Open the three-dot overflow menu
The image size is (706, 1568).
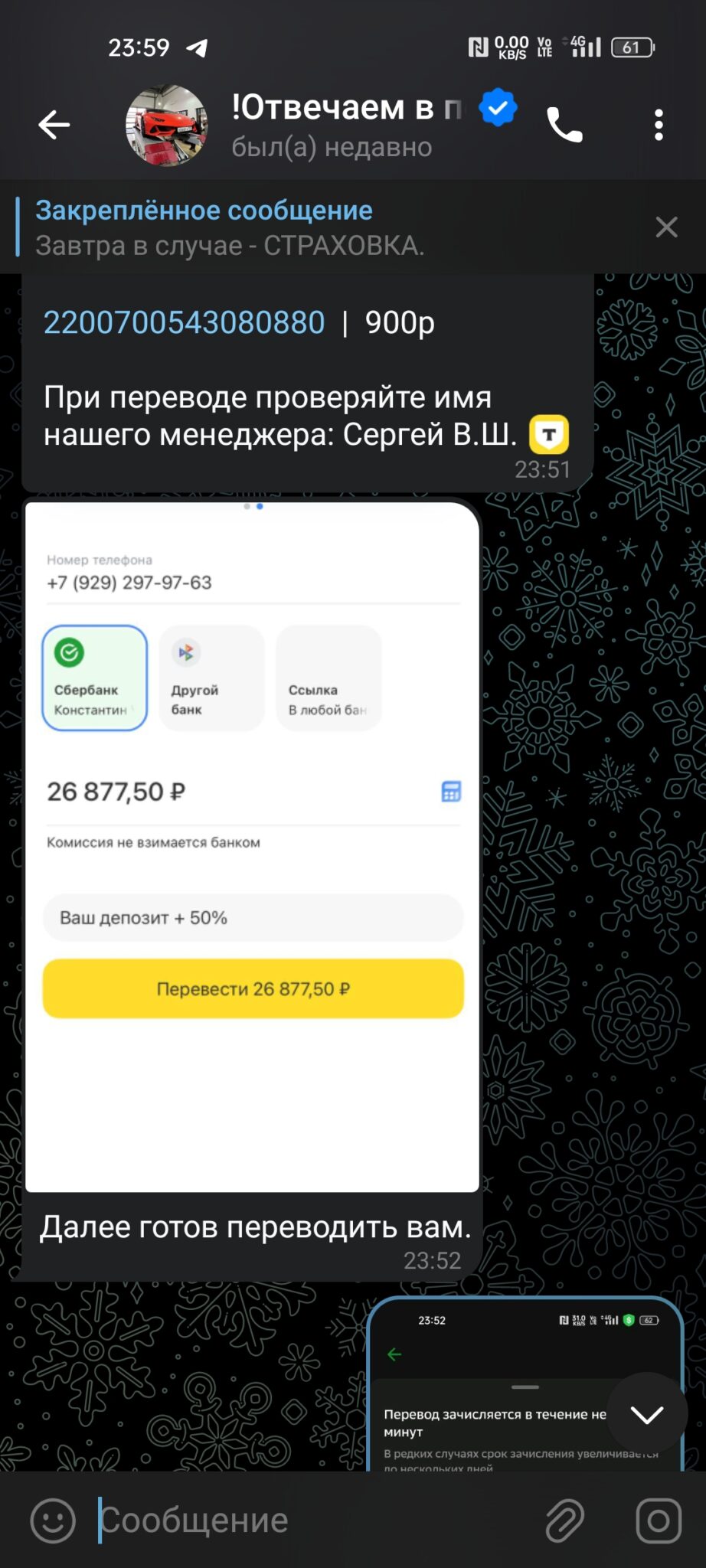click(659, 125)
